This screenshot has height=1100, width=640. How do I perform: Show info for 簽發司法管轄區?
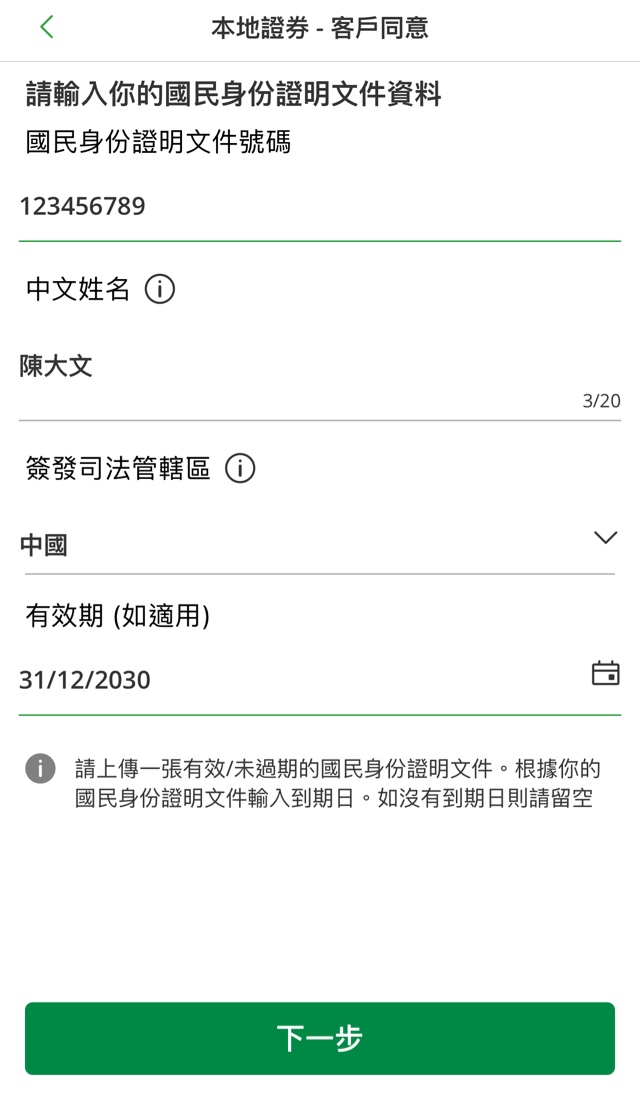(240, 468)
